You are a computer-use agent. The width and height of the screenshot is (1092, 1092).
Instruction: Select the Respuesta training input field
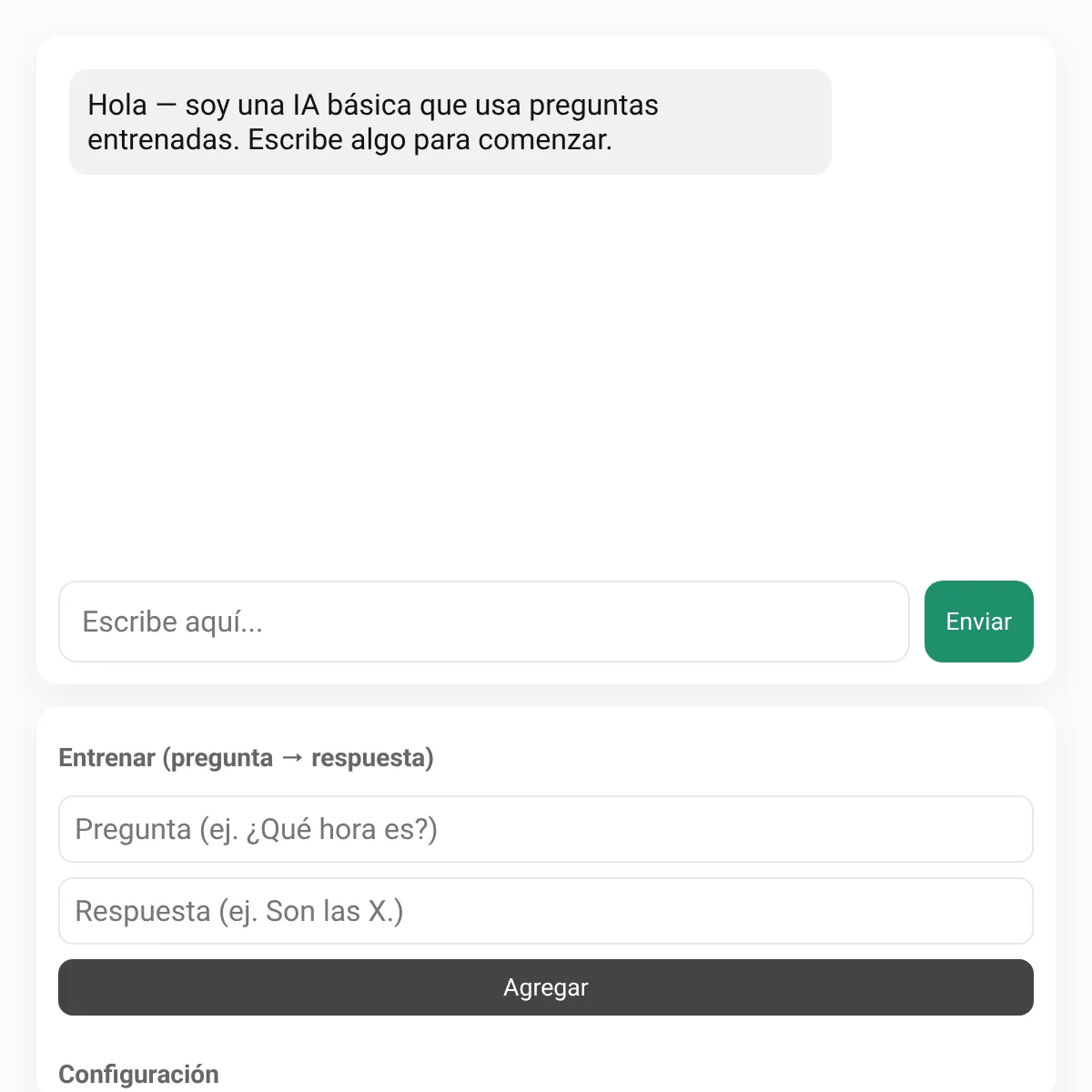[546, 911]
